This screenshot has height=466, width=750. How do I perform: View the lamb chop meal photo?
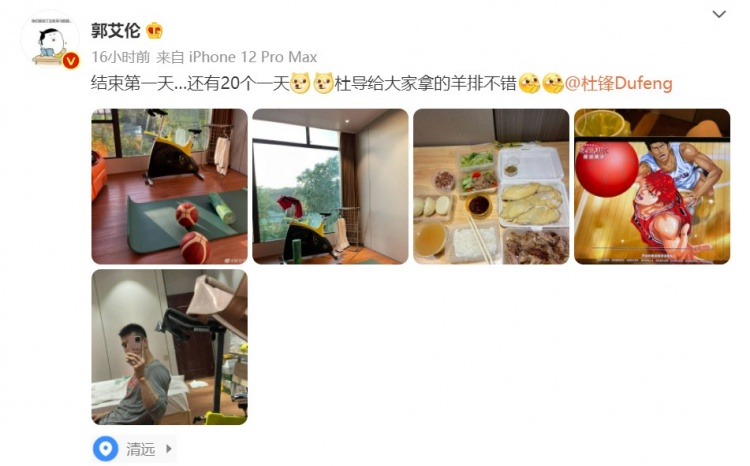[x=491, y=186]
